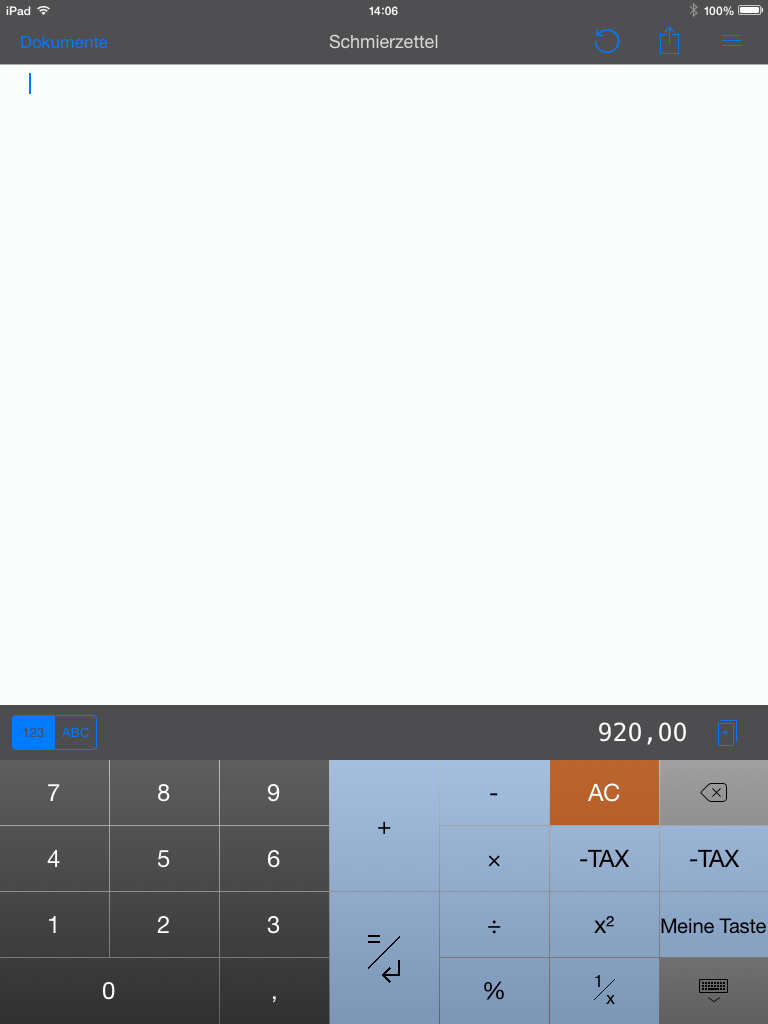Copy the 920,00 result with the document icon

[727, 733]
